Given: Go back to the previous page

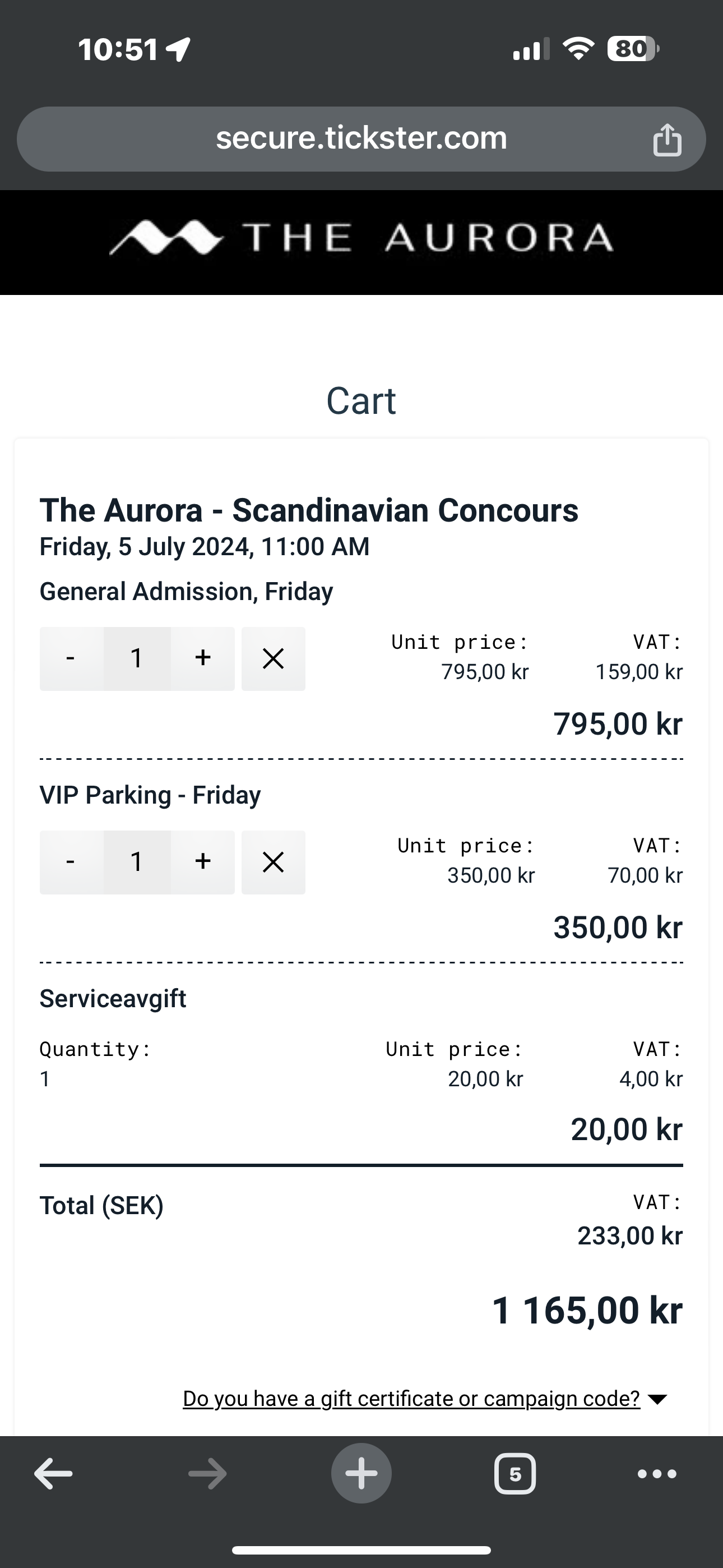Looking at the screenshot, I should coord(54,1474).
